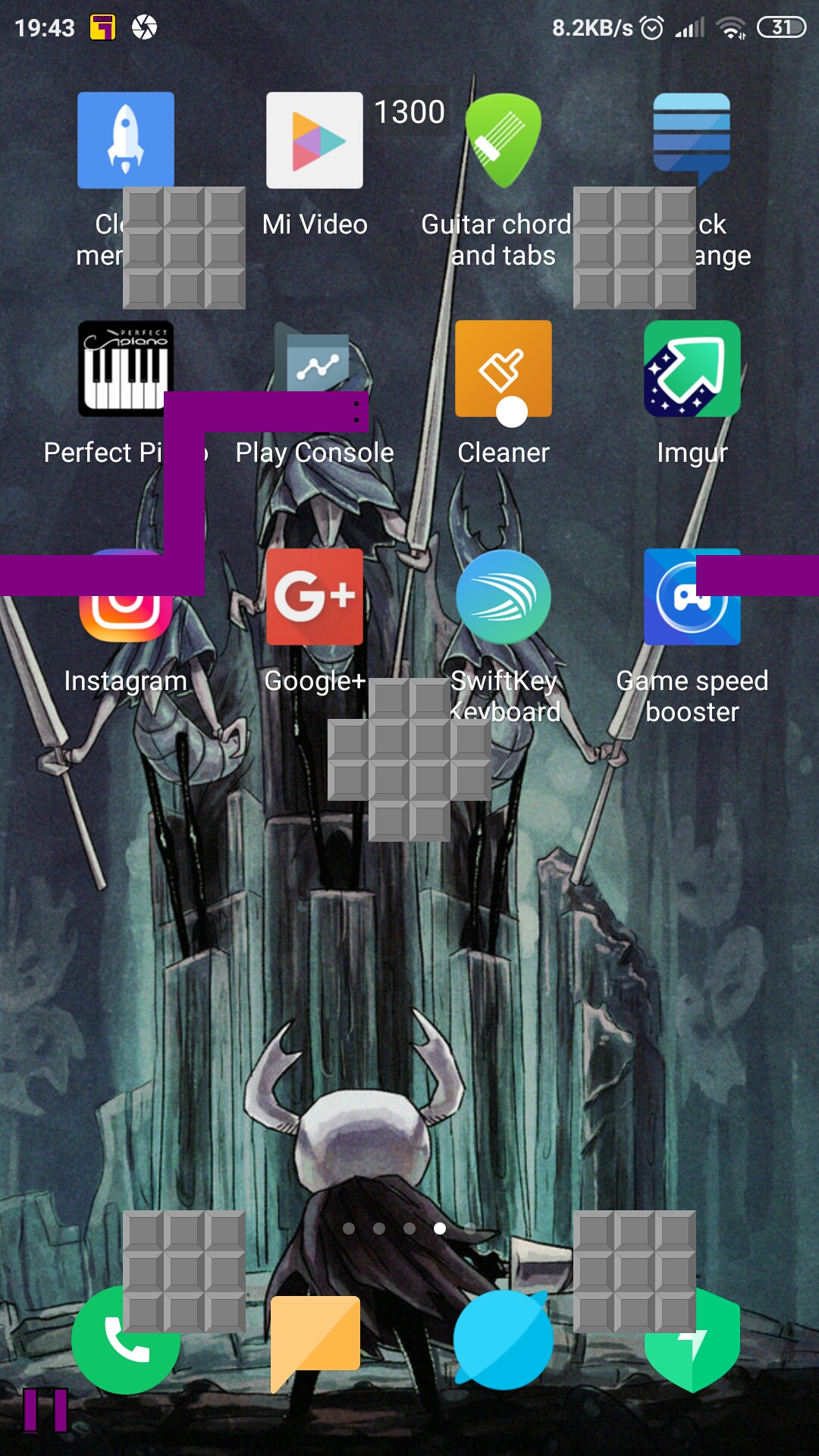Pause the game
Image resolution: width=819 pixels, height=1456 pixels.
tap(45, 1410)
